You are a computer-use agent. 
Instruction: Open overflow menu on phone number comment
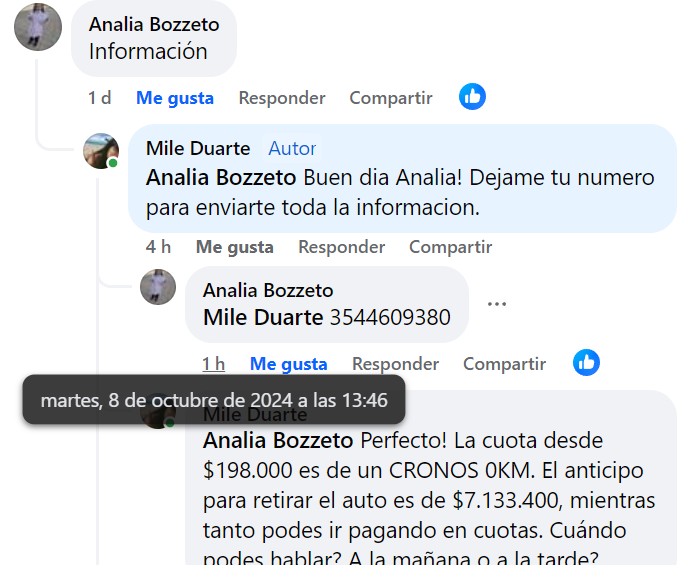(497, 304)
